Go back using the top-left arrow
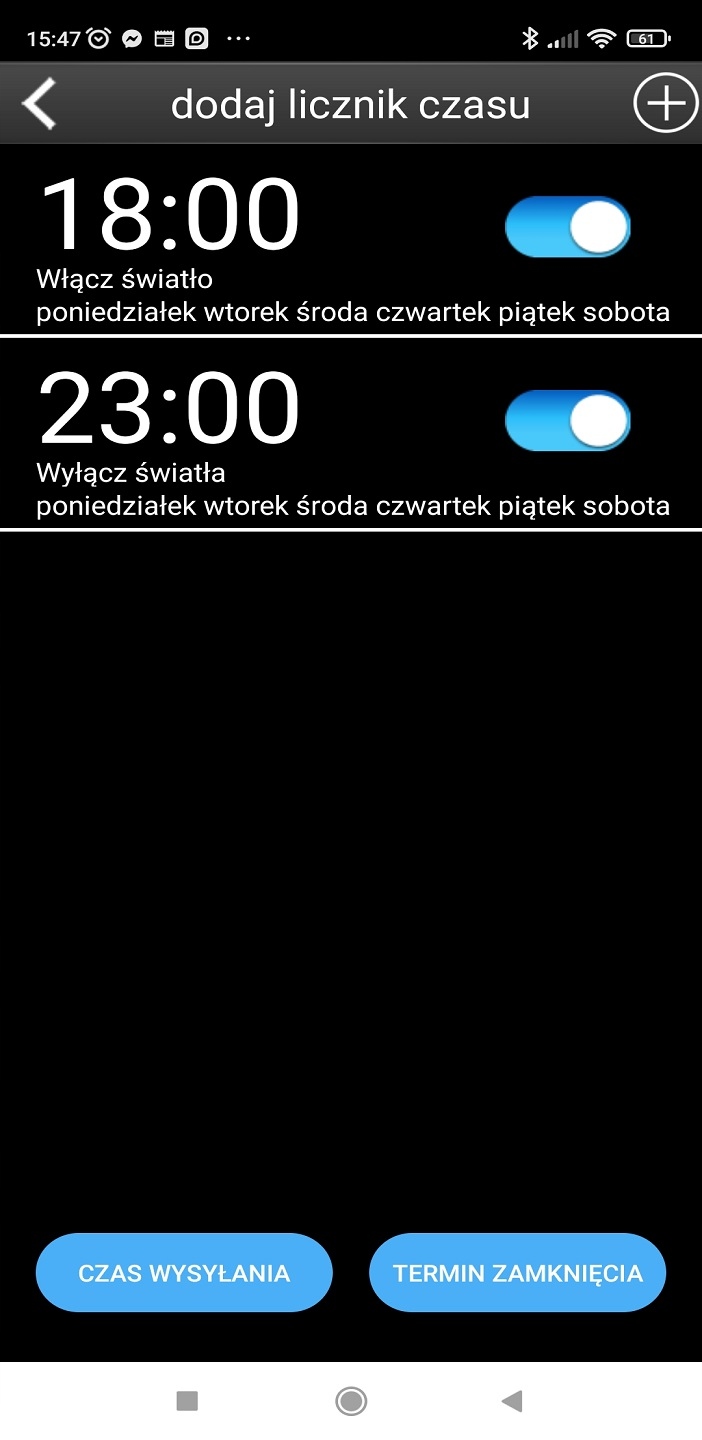 [40, 104]
